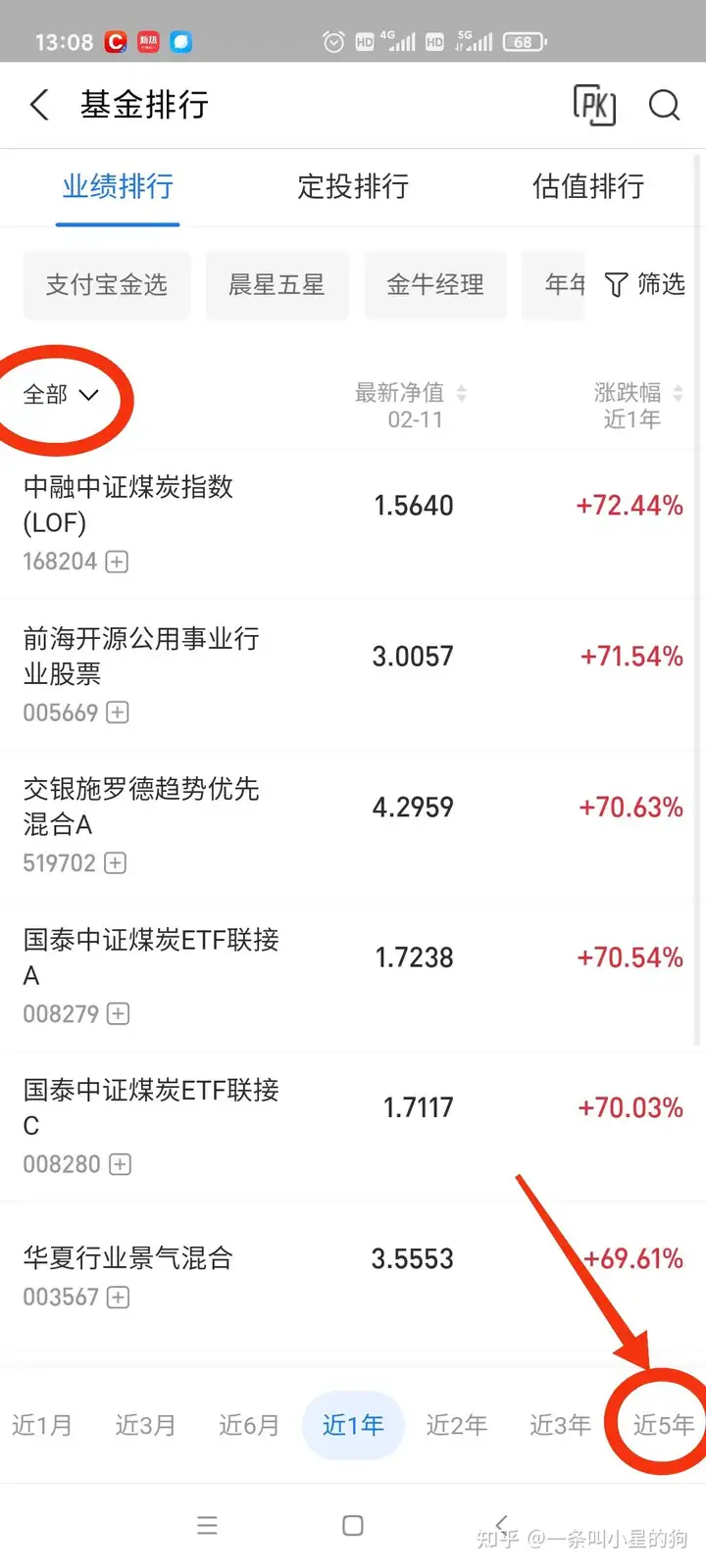Switch period to 近5年
The height and width of the screenshot is (1568, 706).
664,1425
